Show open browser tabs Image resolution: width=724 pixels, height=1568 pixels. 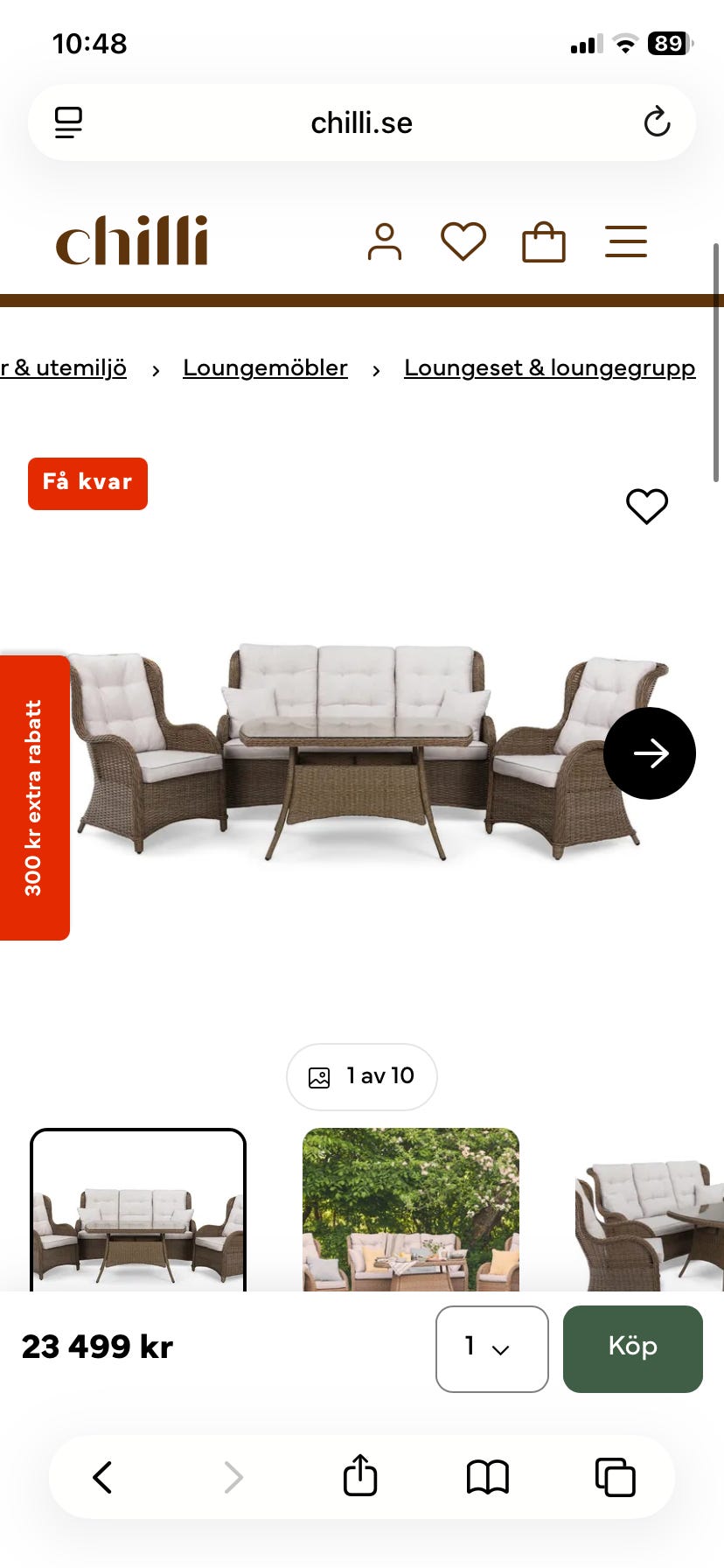[616, 1477]
